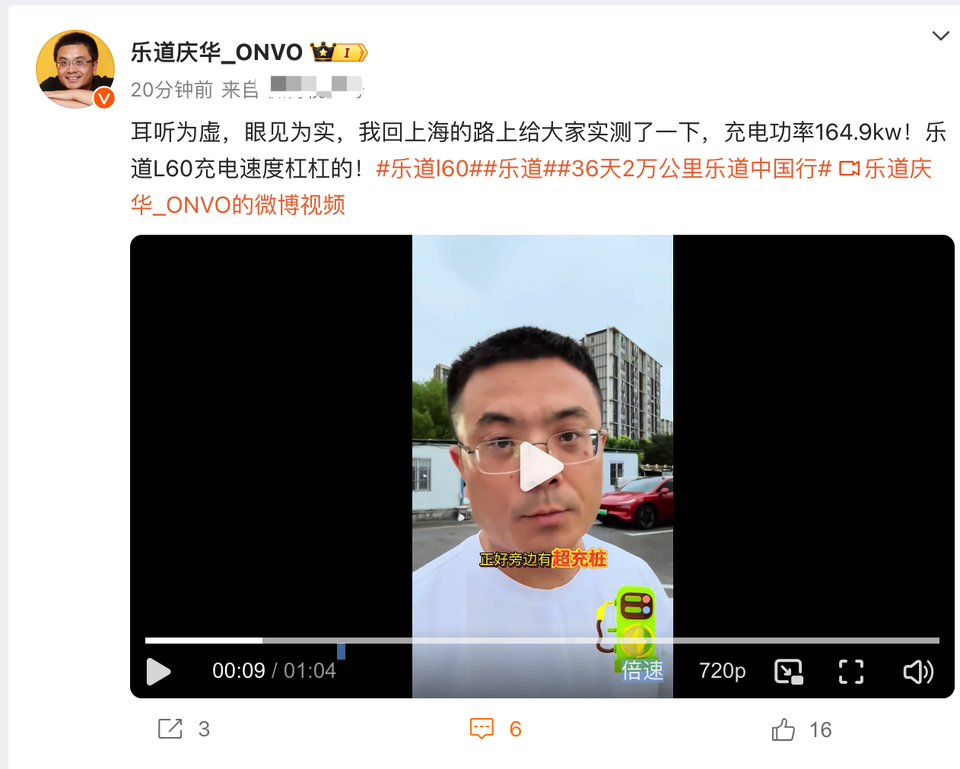Start playback with the bottom-left play icon
Viewport: 960px width, 769px height.
158,671
